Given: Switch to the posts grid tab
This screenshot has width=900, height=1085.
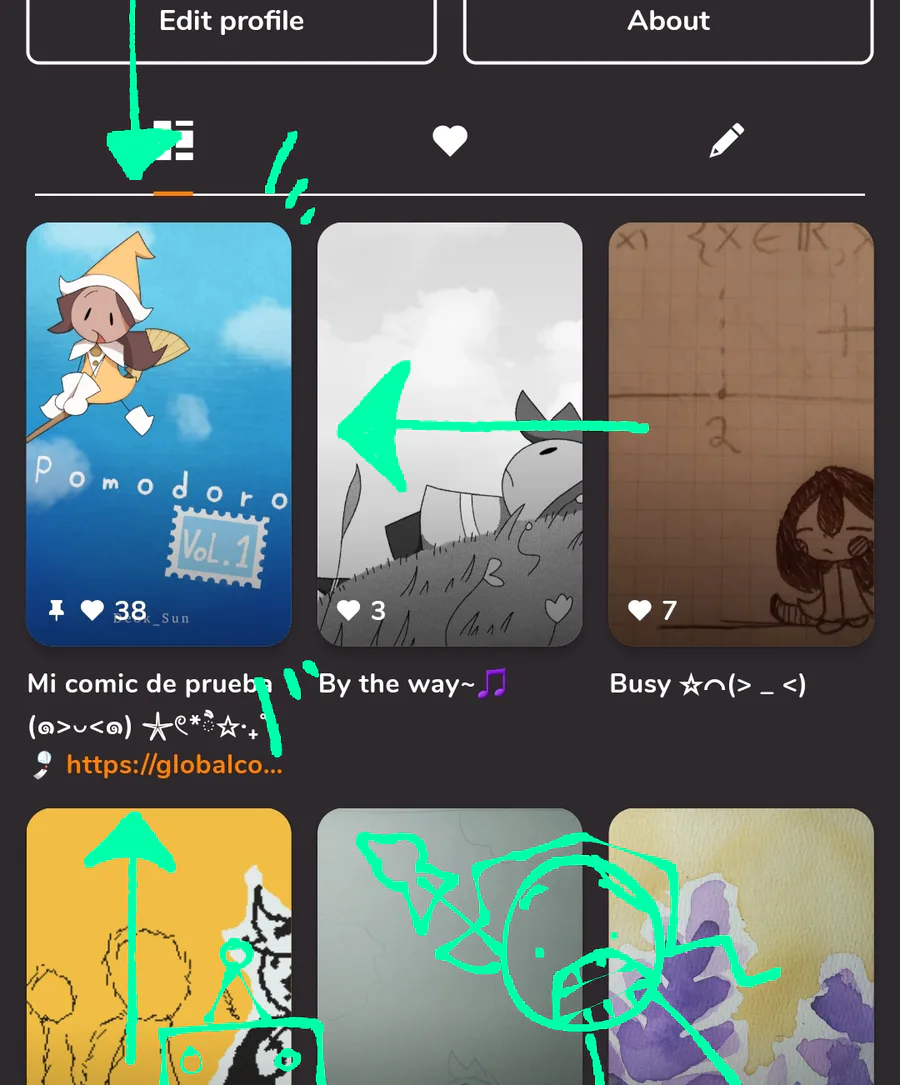Looking at the screenshot, I should coord(172,142).
